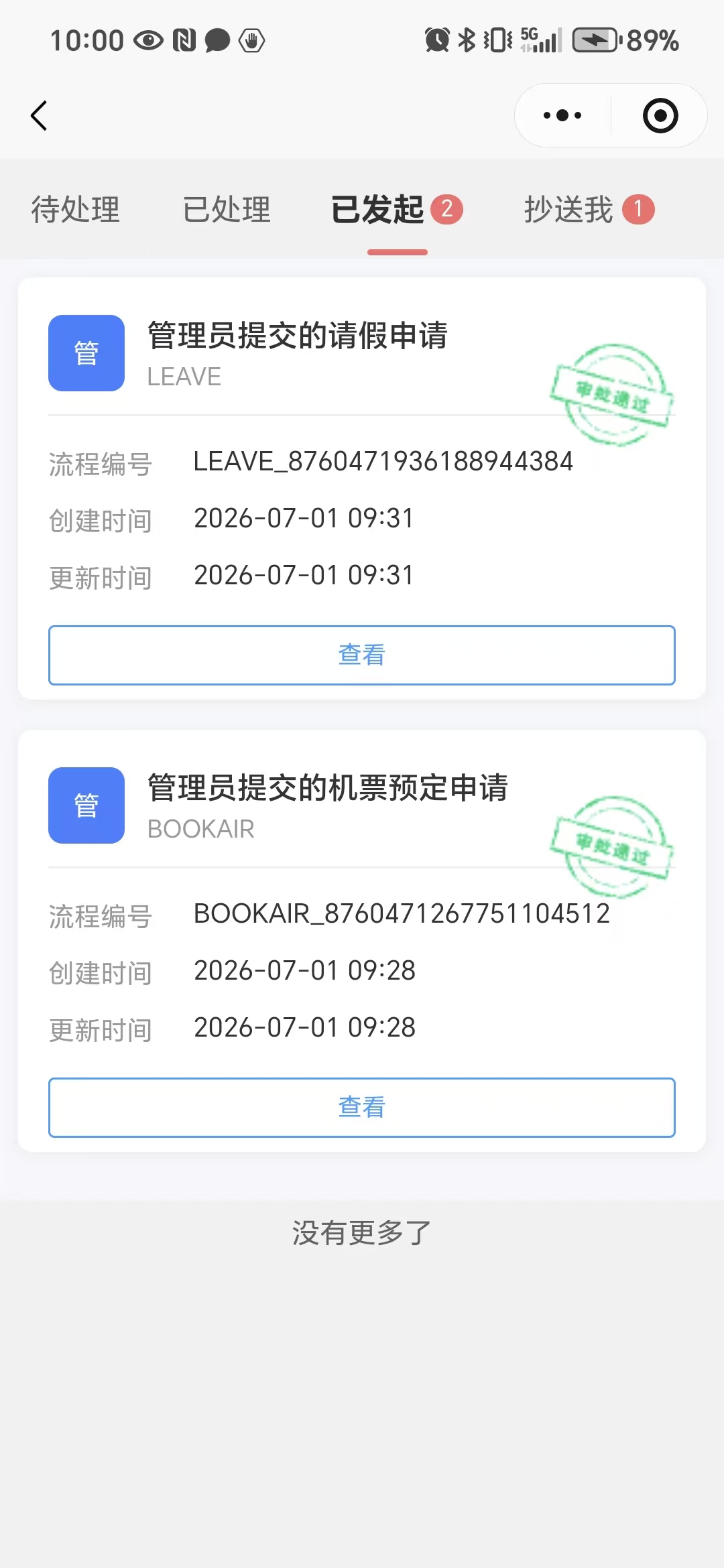This screenshot has width=724, height=1568.
Task: Open the mini program three-dot menu
Action: (562, 115)
